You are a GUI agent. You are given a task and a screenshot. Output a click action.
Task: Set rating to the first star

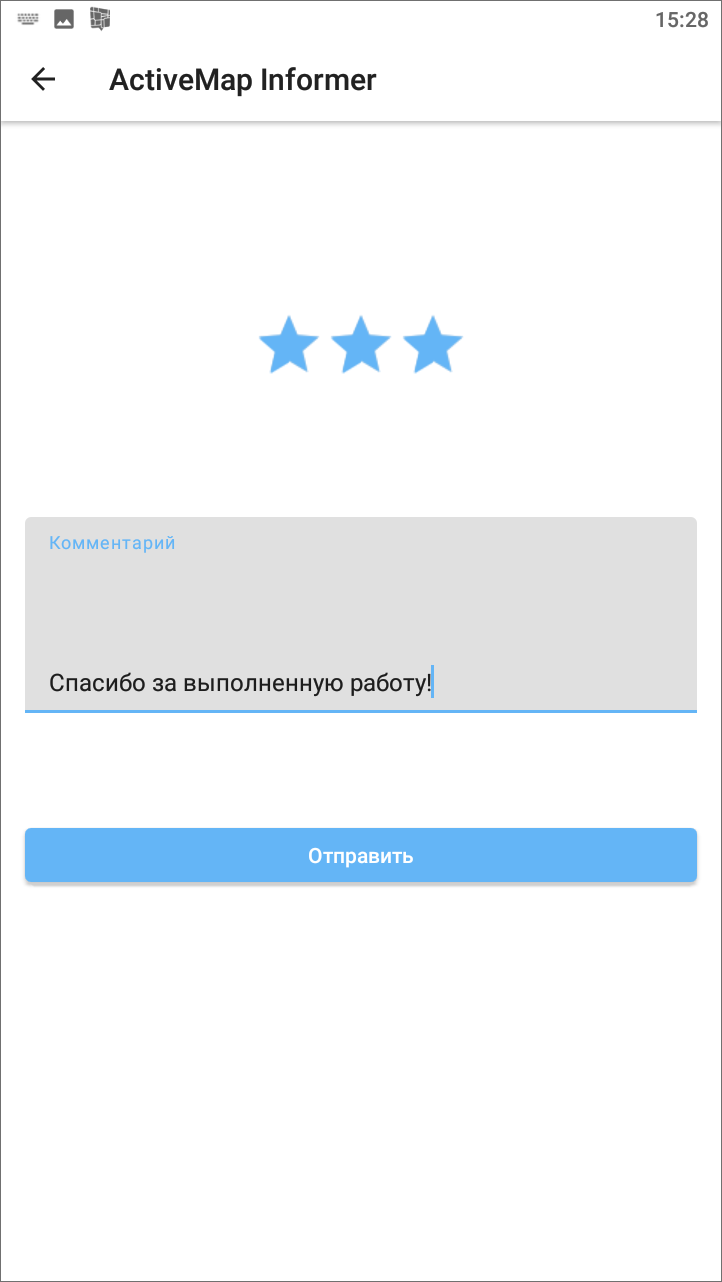(289, 345)
